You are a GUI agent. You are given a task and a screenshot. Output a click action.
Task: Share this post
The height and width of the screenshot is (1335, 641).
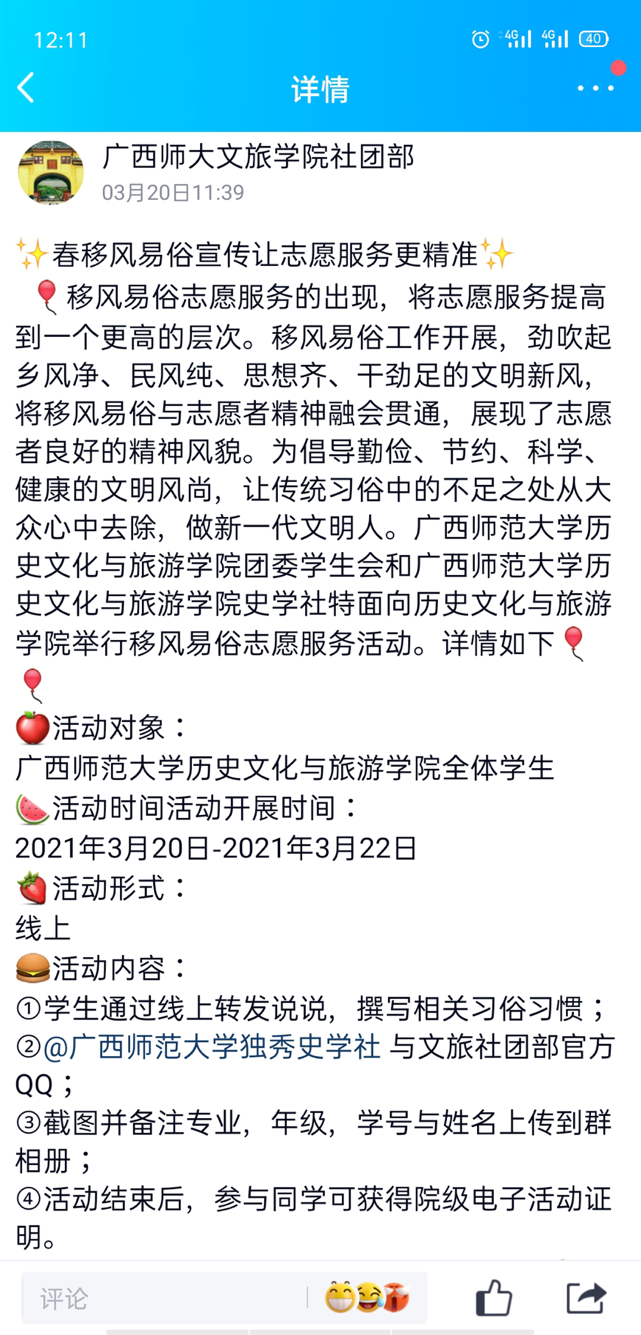(586, 1298)
